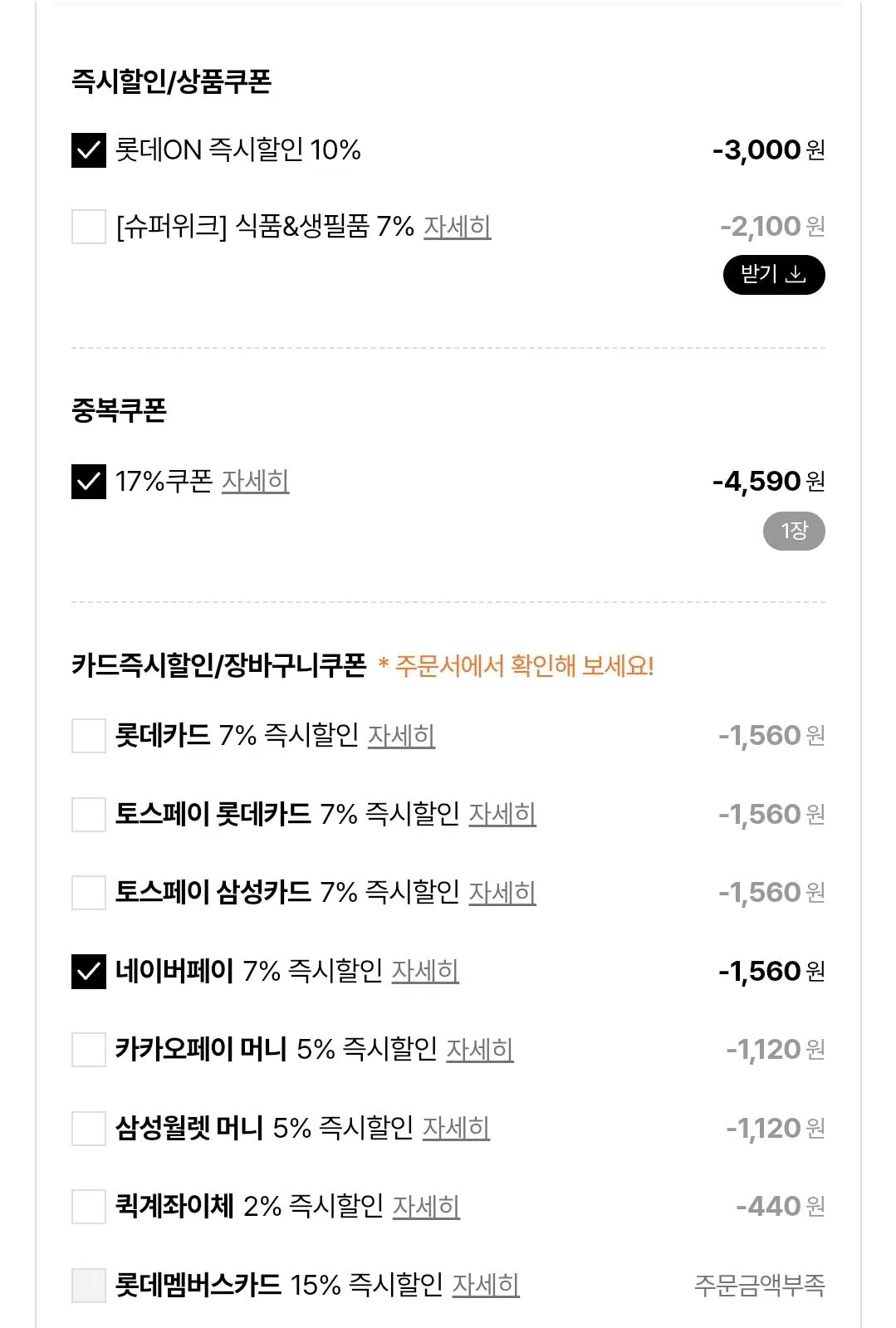Open 자세히 for 카카오페이 머니 discount
The width and height of the screenshot is (896, 1328).
pyautogui.click(x=480, y=1049)
